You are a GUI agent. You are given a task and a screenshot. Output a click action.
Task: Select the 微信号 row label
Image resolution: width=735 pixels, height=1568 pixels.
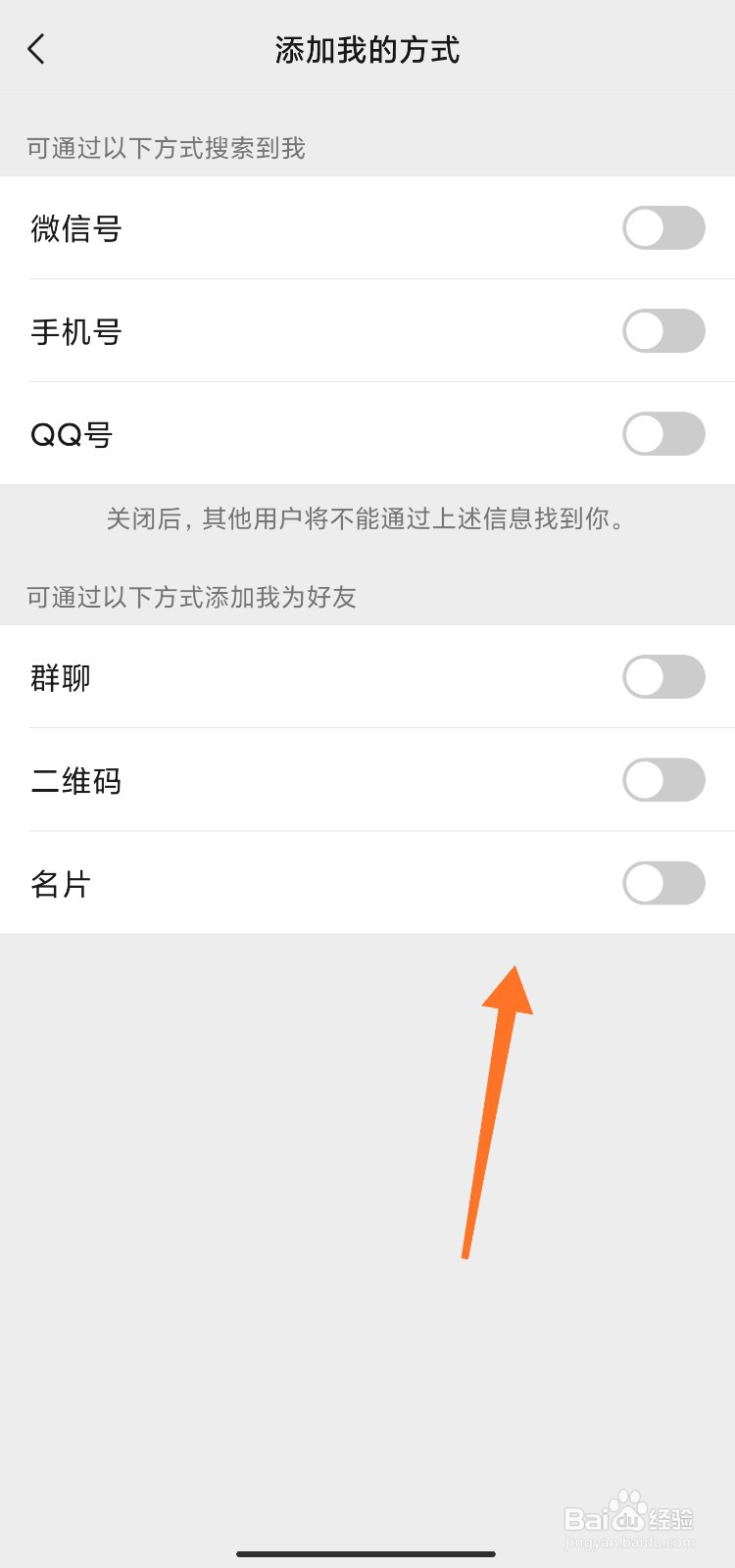(x=76, y=228)
